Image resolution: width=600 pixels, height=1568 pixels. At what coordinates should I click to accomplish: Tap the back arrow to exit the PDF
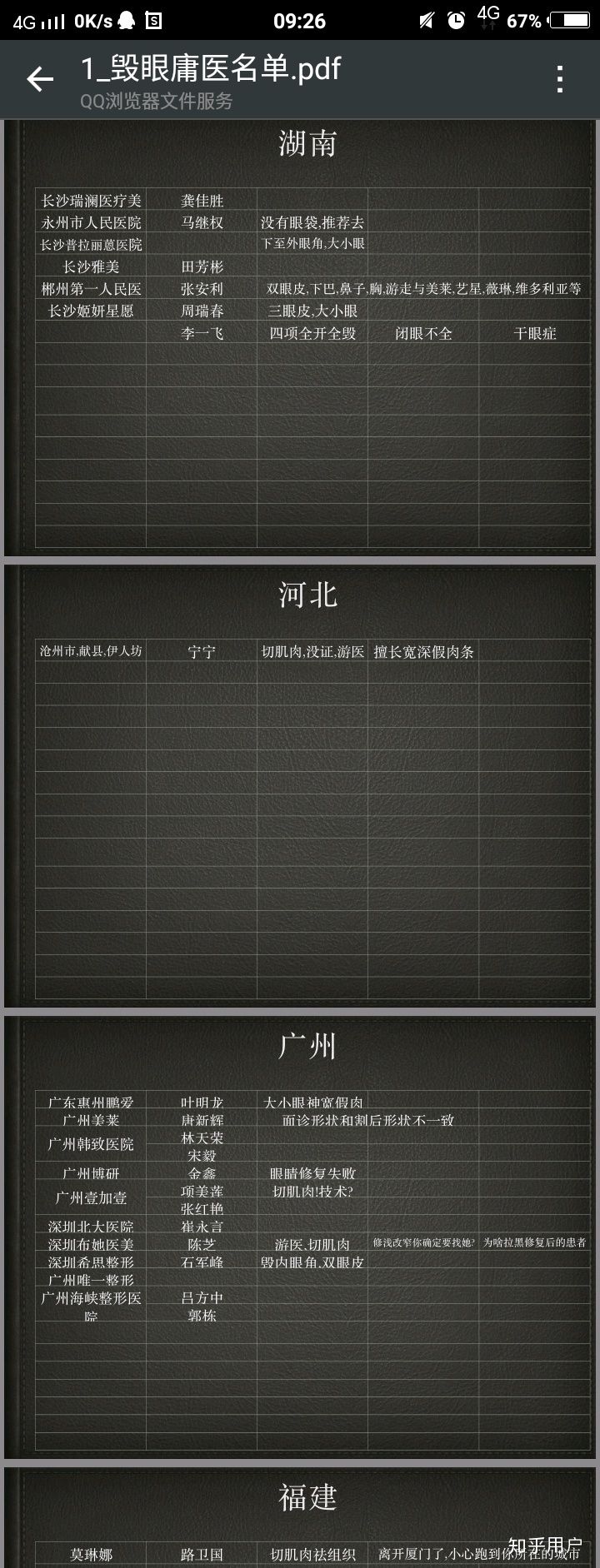point(37,77)
